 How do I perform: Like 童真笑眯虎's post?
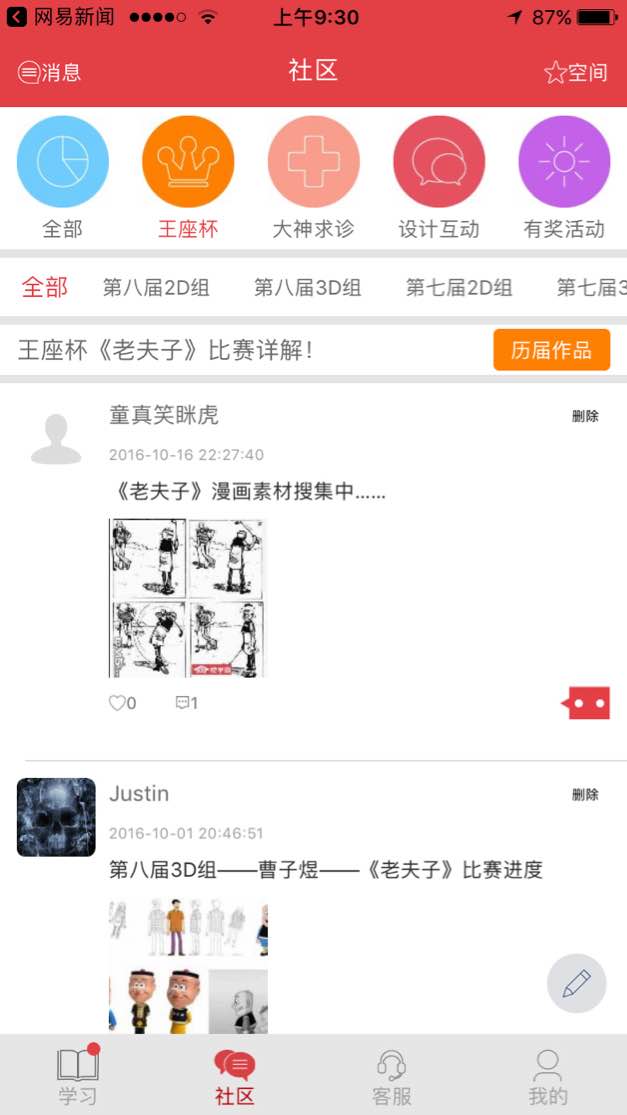click(122, 703)
